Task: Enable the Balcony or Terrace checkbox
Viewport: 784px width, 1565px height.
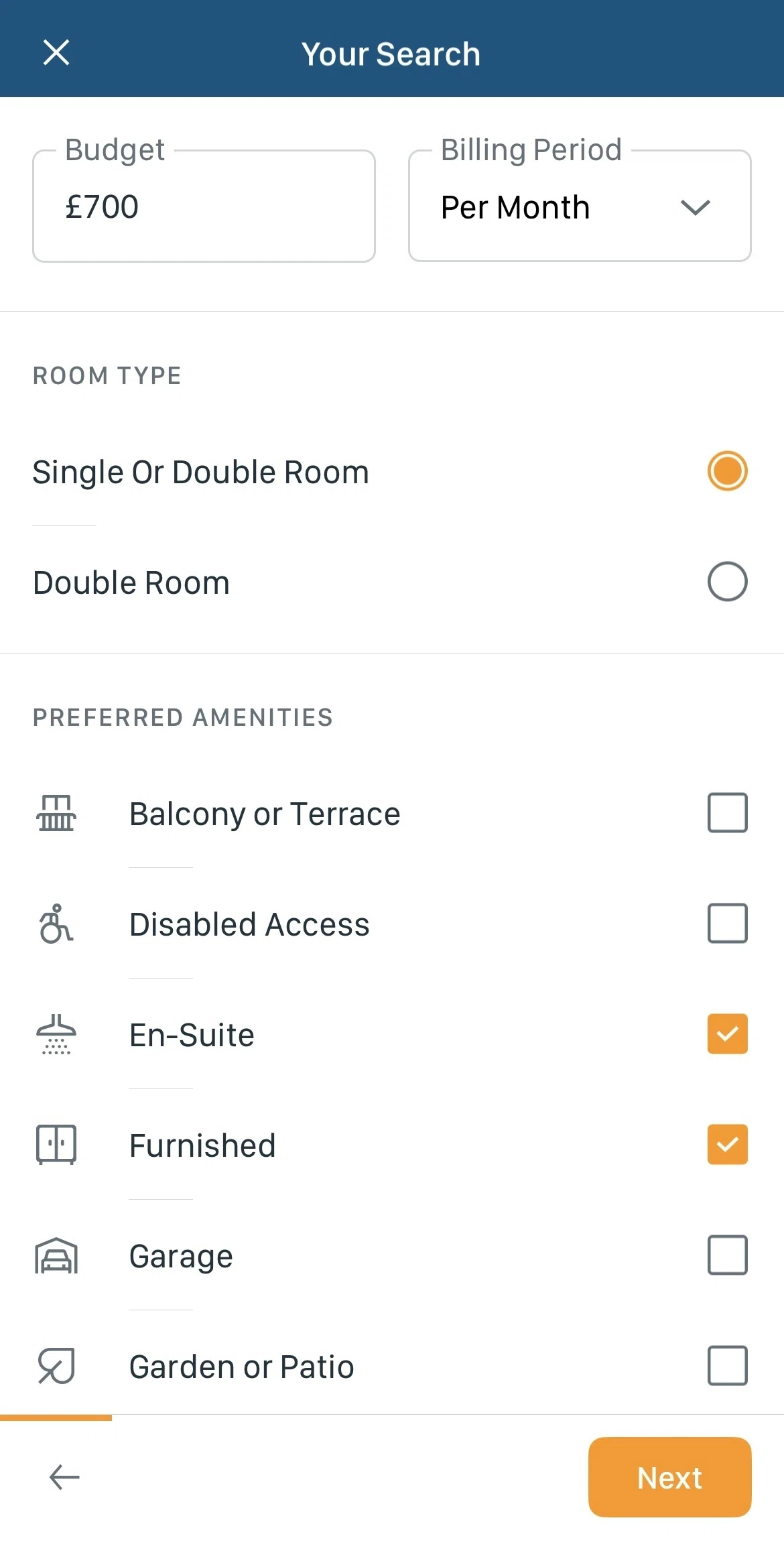Action: [x=727, y=813]
